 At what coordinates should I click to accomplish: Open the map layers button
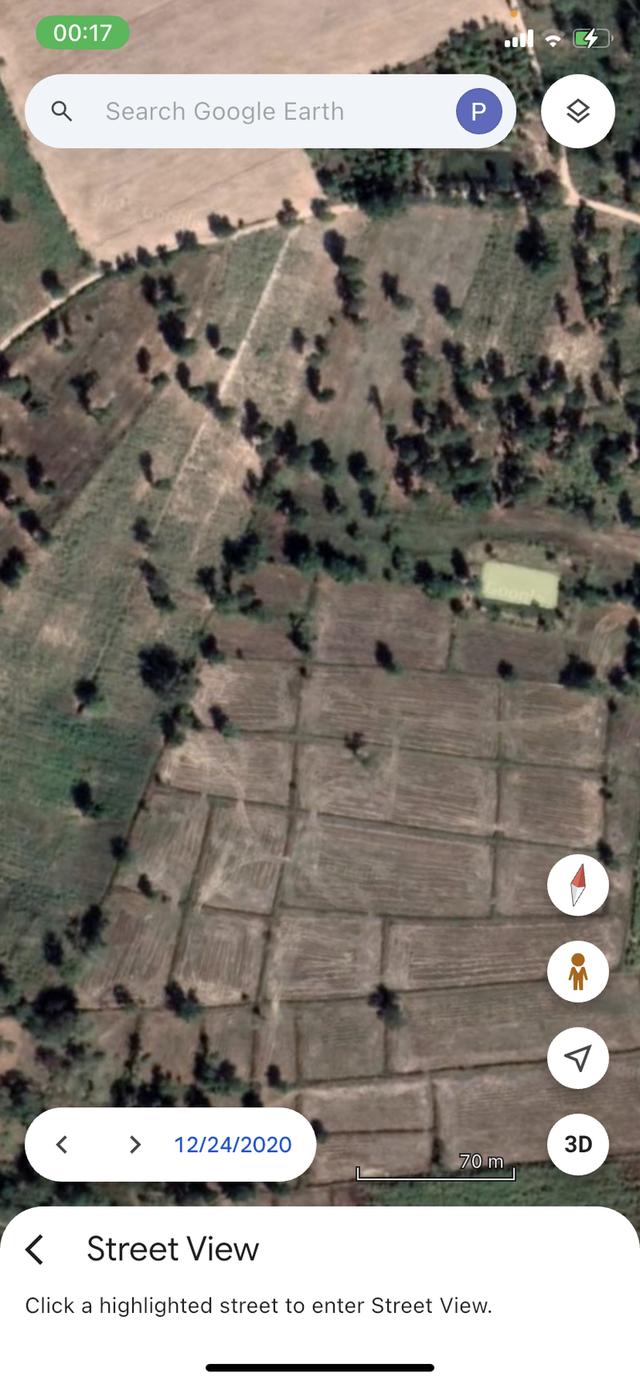(578, 111)
